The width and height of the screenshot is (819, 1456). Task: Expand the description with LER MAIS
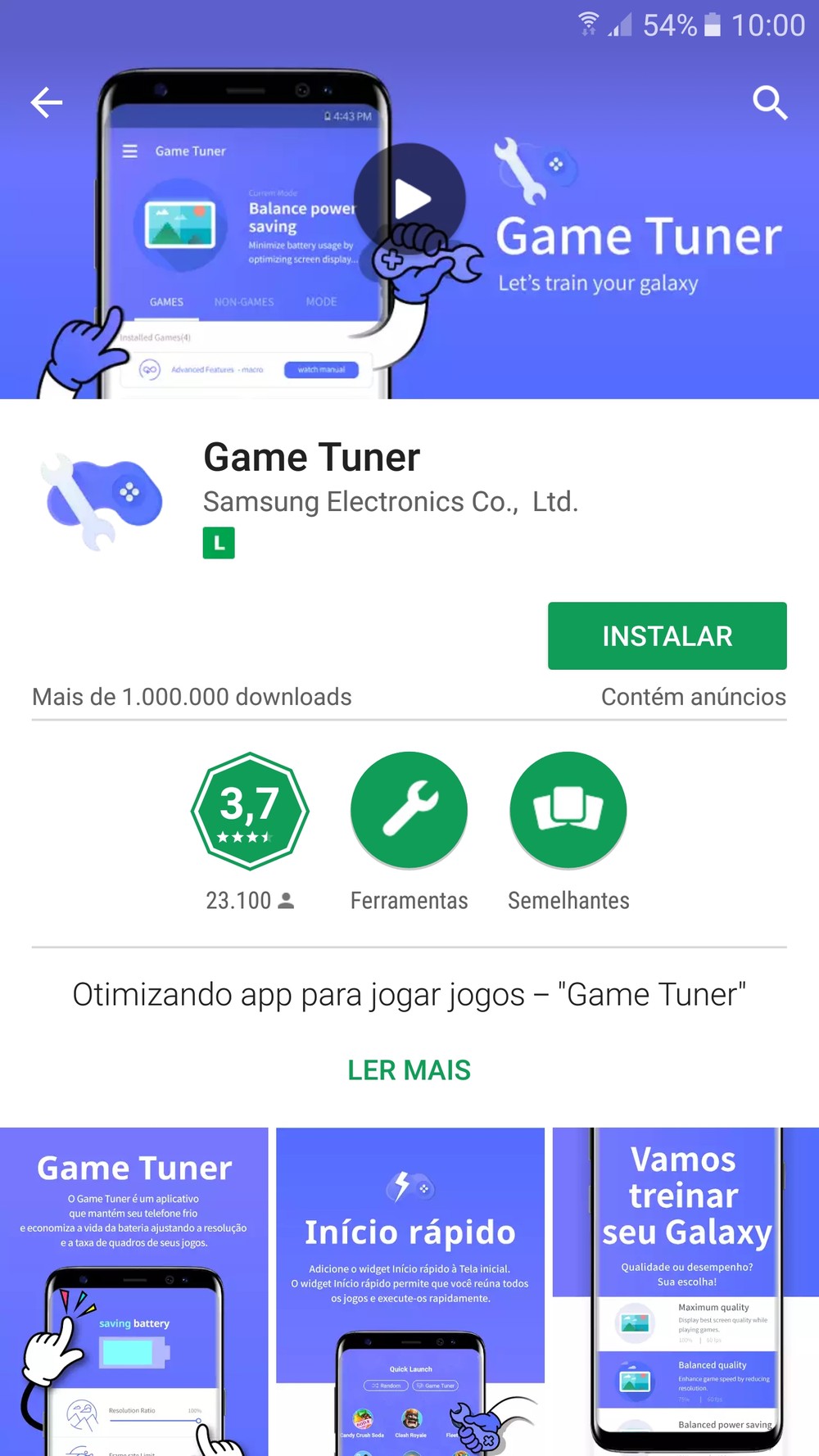tap(409, 1070)
